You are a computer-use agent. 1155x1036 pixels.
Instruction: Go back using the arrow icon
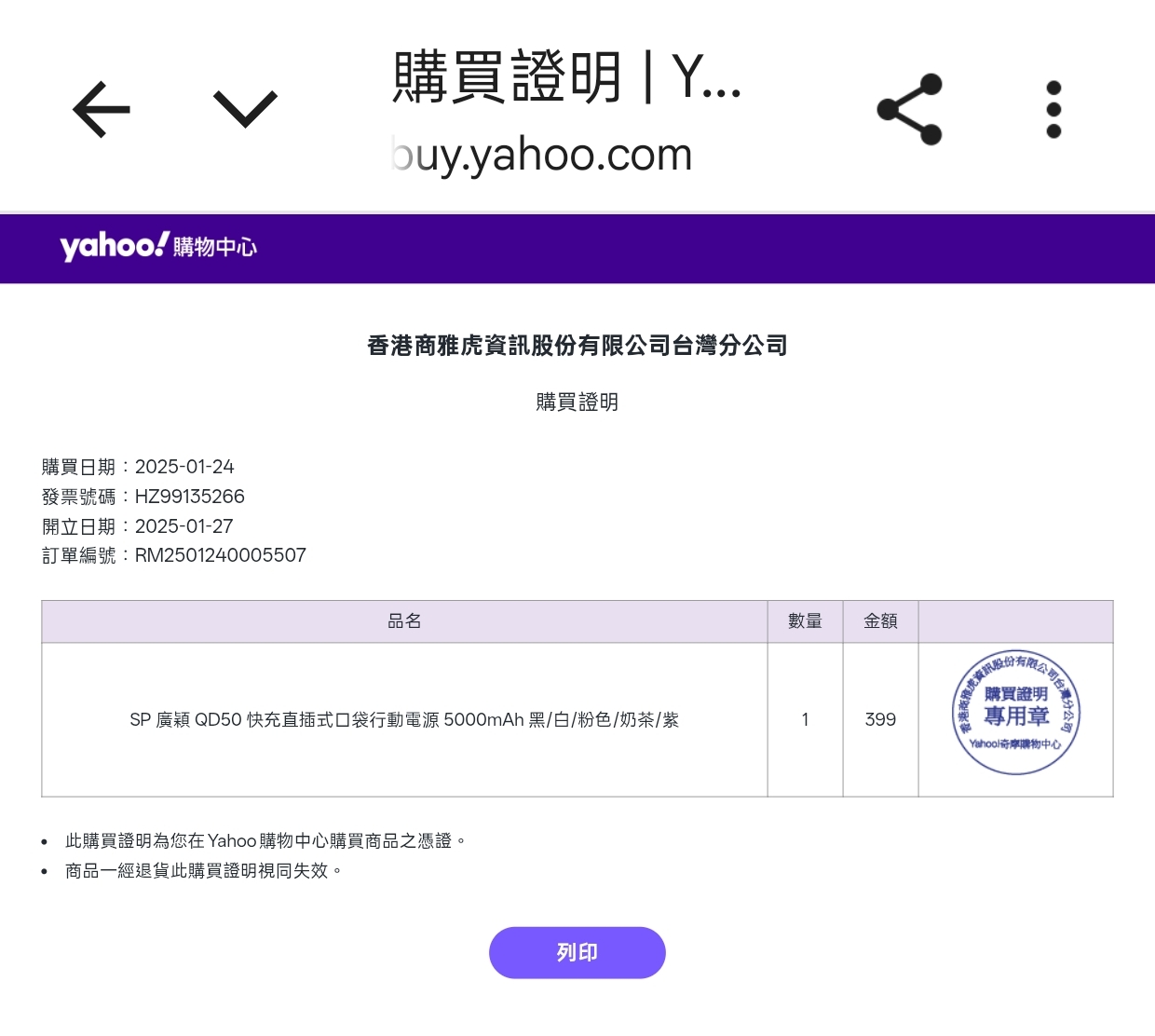point(102,110)
